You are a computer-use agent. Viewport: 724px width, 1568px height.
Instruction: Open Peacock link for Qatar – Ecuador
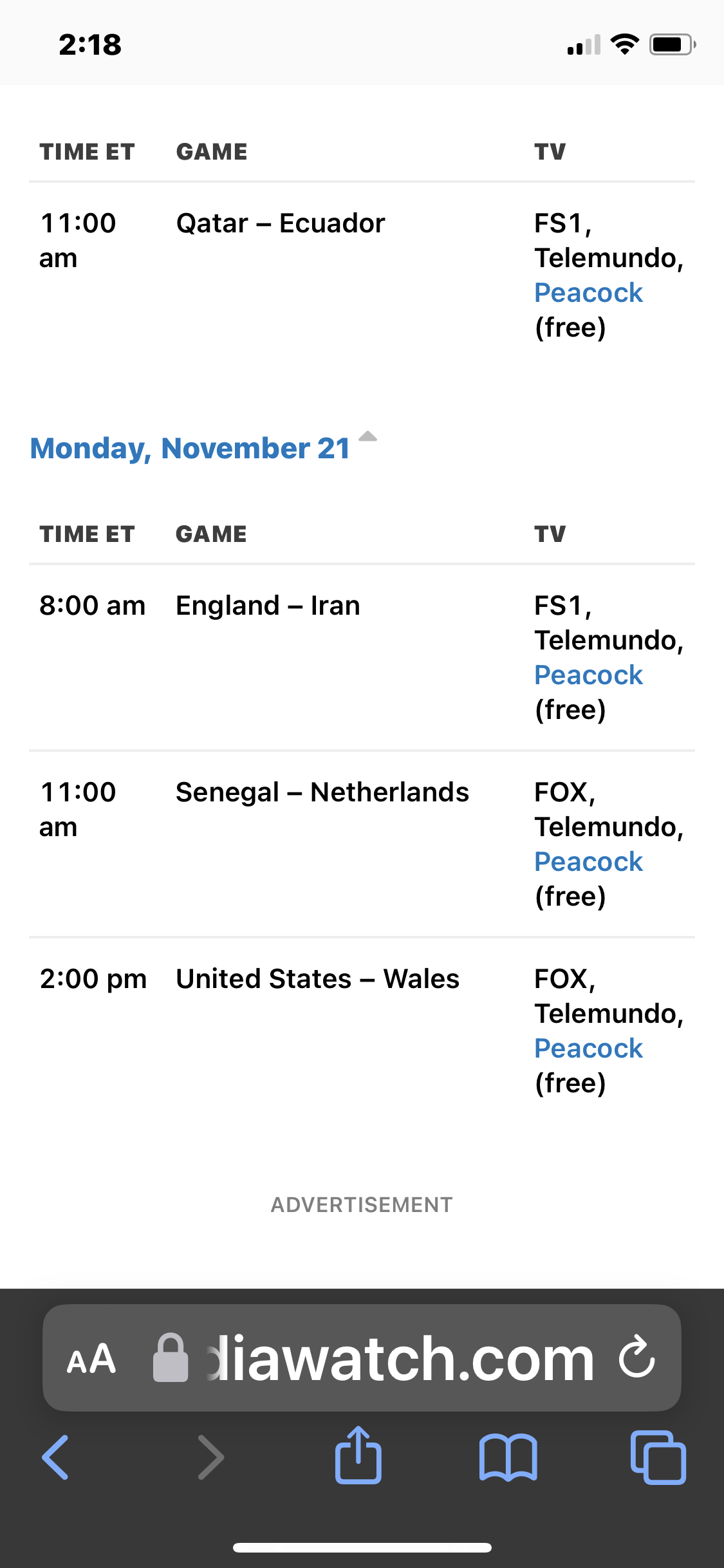tap(588, 293)
